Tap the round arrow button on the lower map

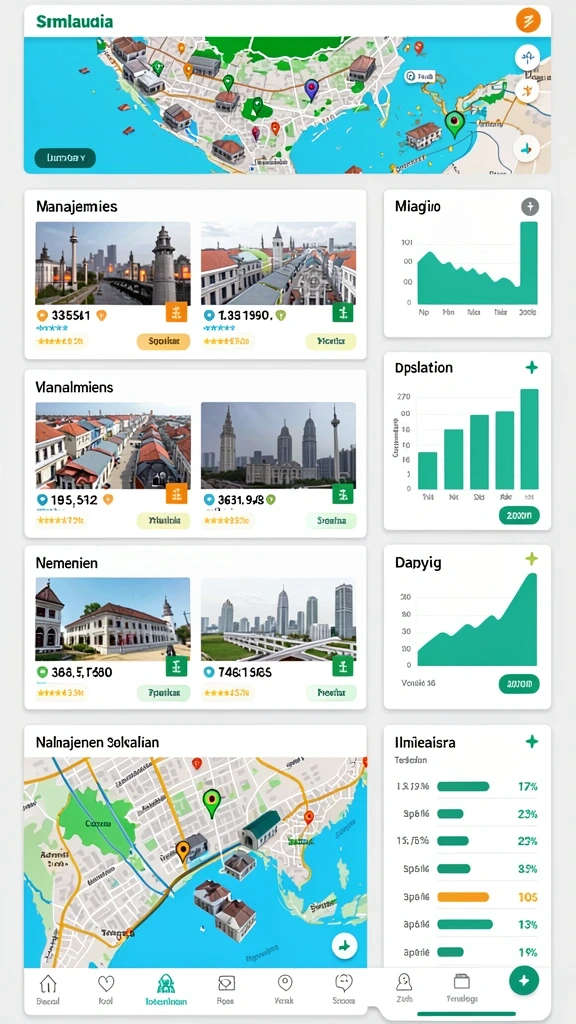coord(344,946)
